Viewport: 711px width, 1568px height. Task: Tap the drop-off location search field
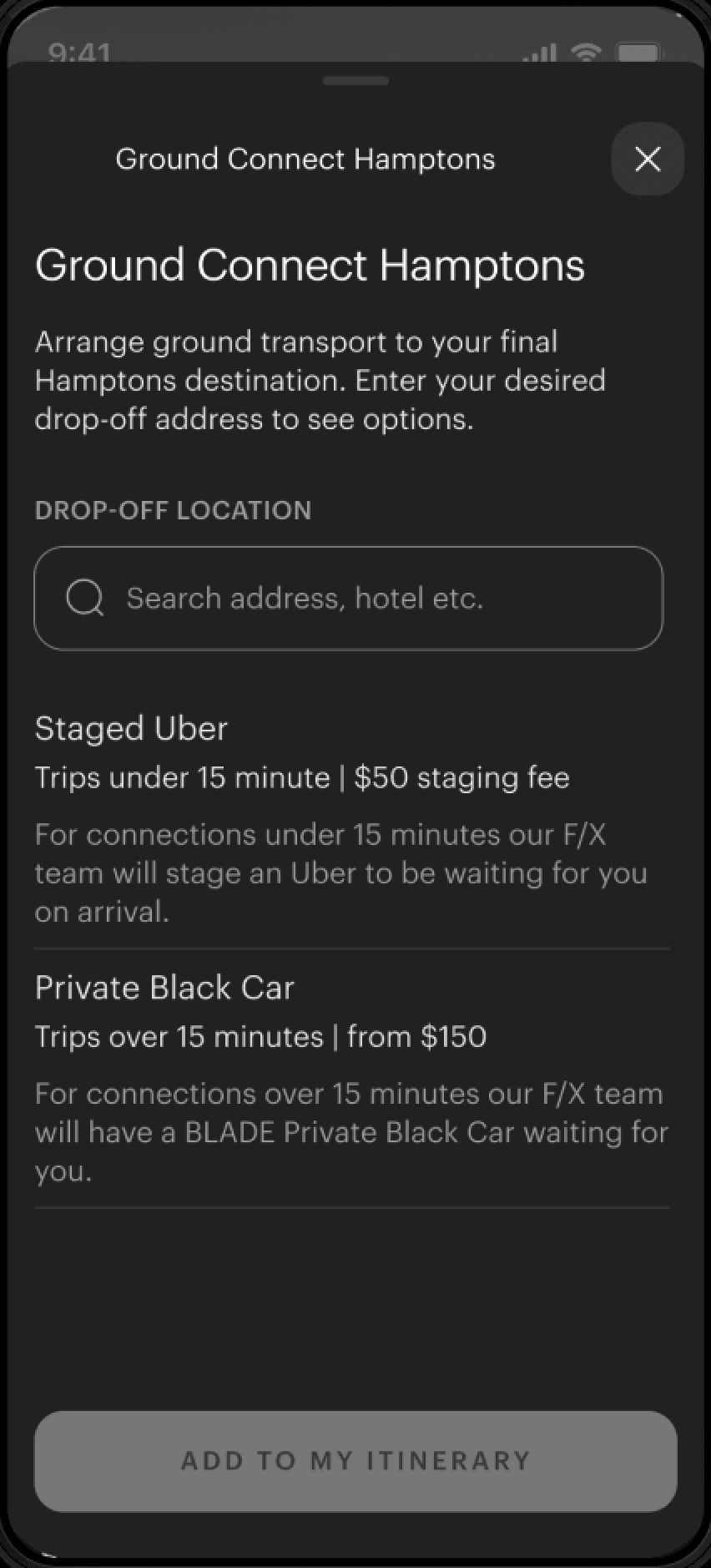pos(348,598)
